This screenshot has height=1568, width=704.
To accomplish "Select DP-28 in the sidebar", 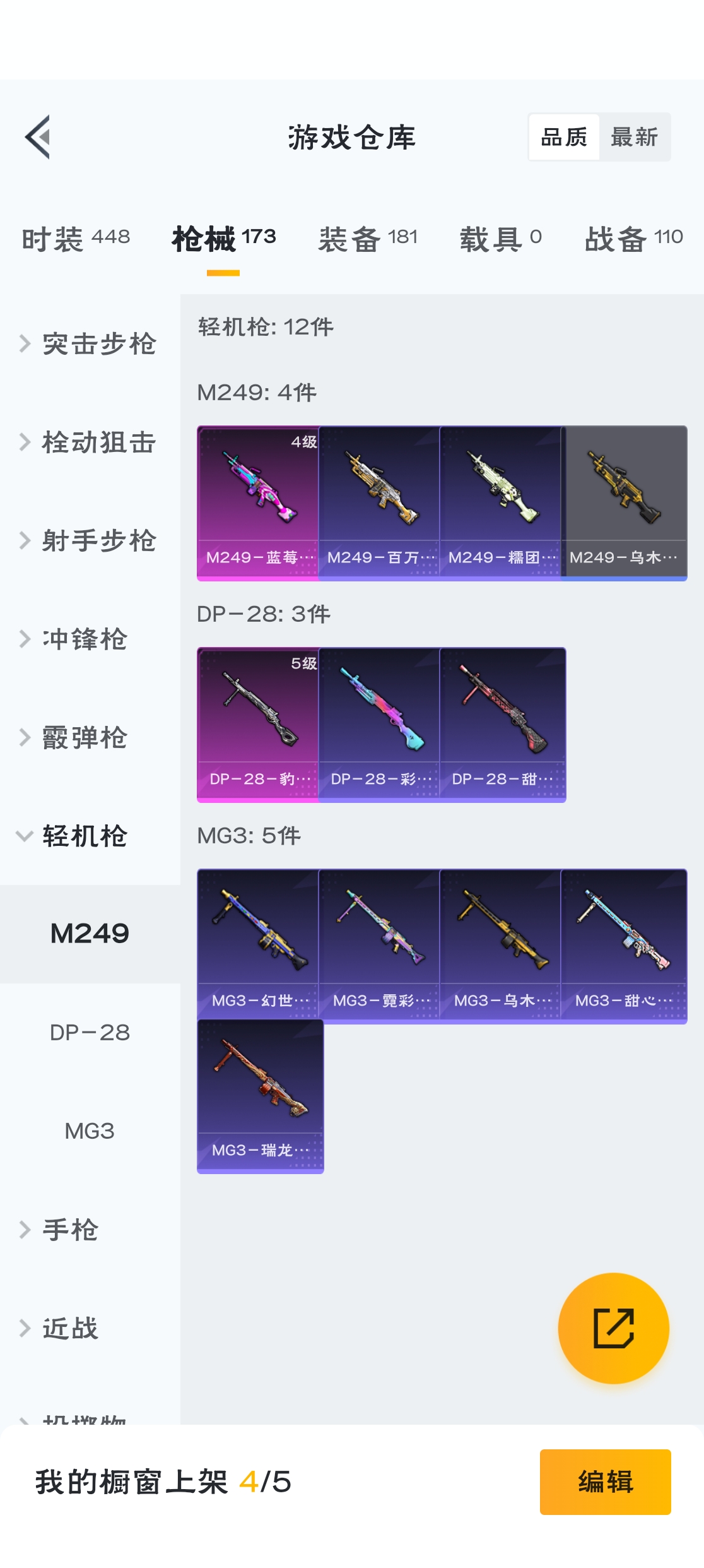I will pos(90,1033).
